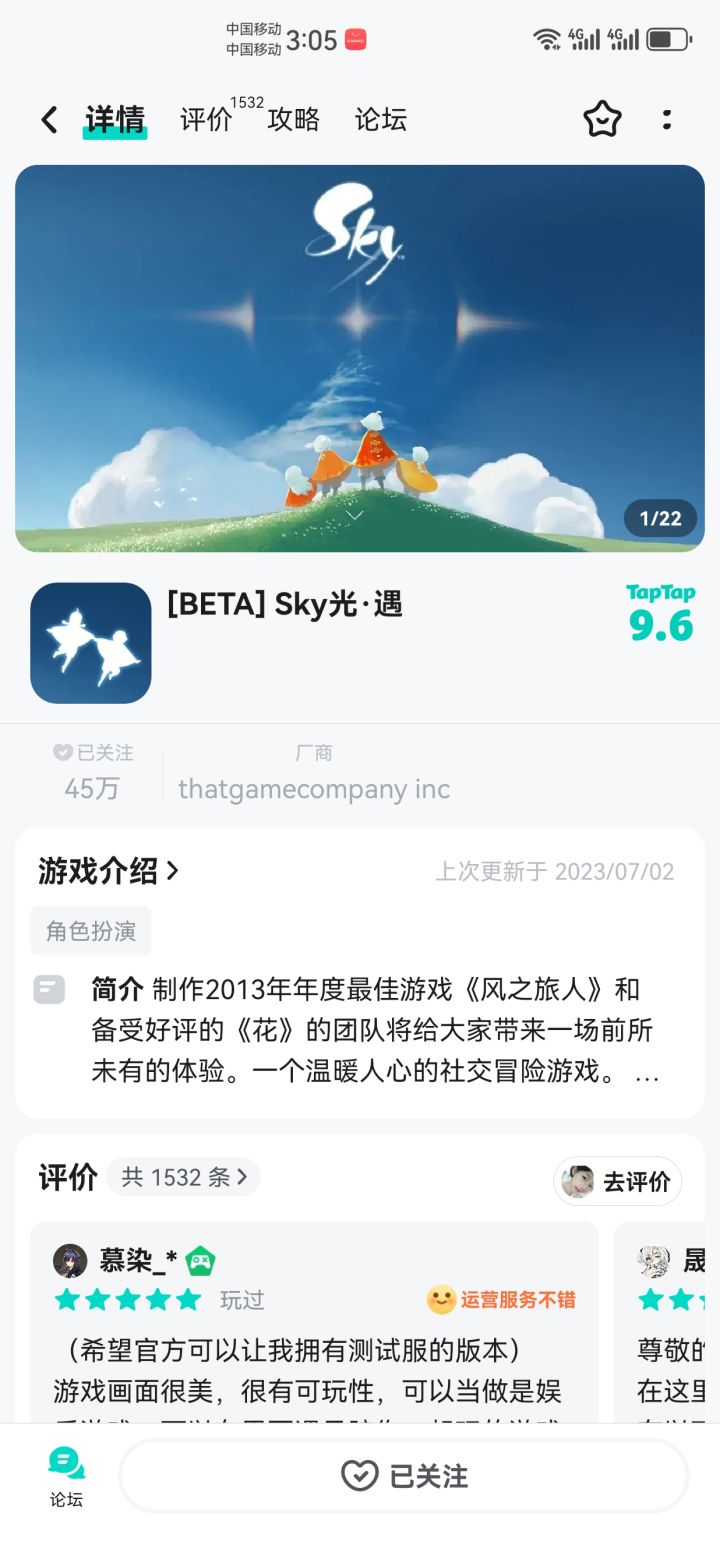The height and width of the screenshot is (1559, 720).
Task: Collapse the screenshot banner with down chevron
Action: point(355,515)
